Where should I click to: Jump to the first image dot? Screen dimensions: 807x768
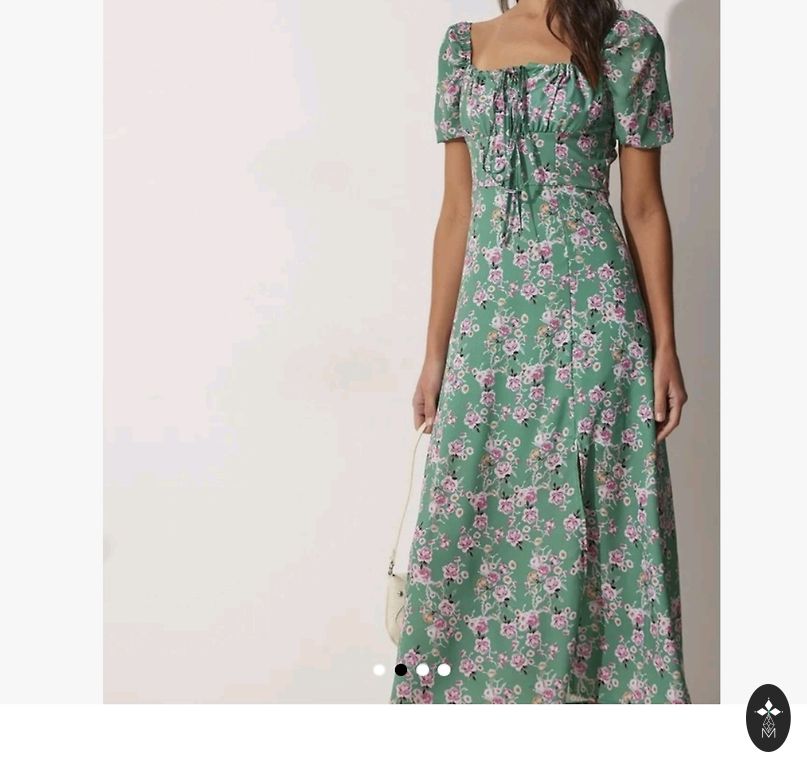[x=379, y=670]
